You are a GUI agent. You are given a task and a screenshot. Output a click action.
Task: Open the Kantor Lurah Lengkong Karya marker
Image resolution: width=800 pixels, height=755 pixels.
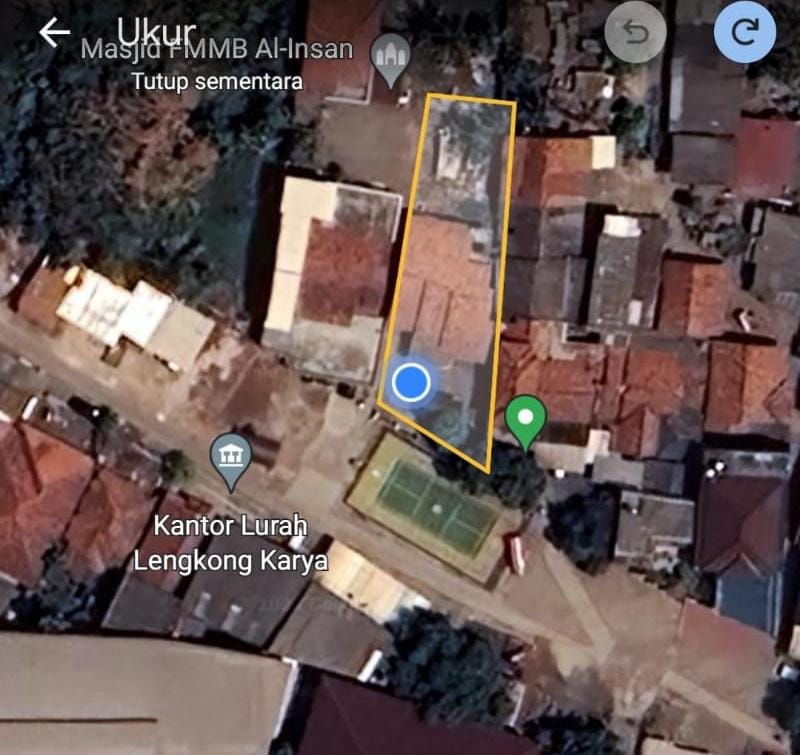(x=232, y=460)
